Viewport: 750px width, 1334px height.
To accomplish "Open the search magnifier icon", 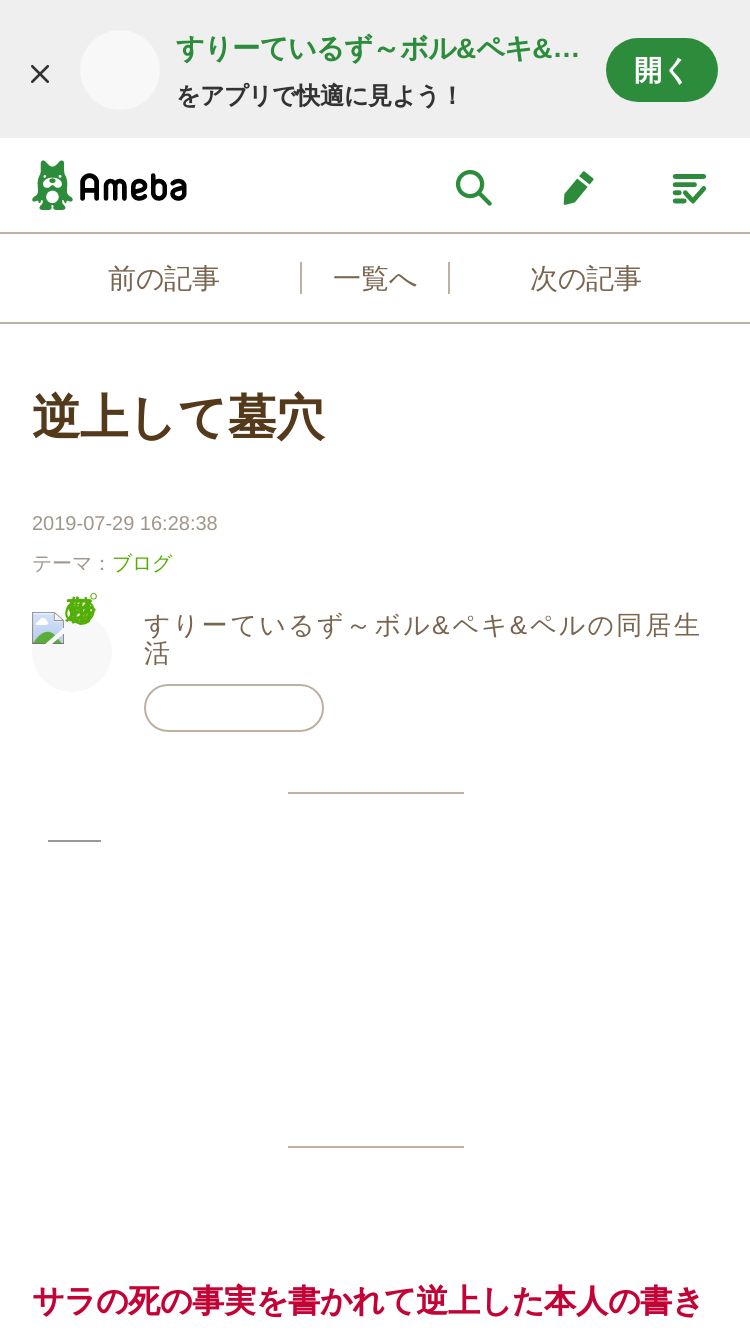I will click(473, 187).
